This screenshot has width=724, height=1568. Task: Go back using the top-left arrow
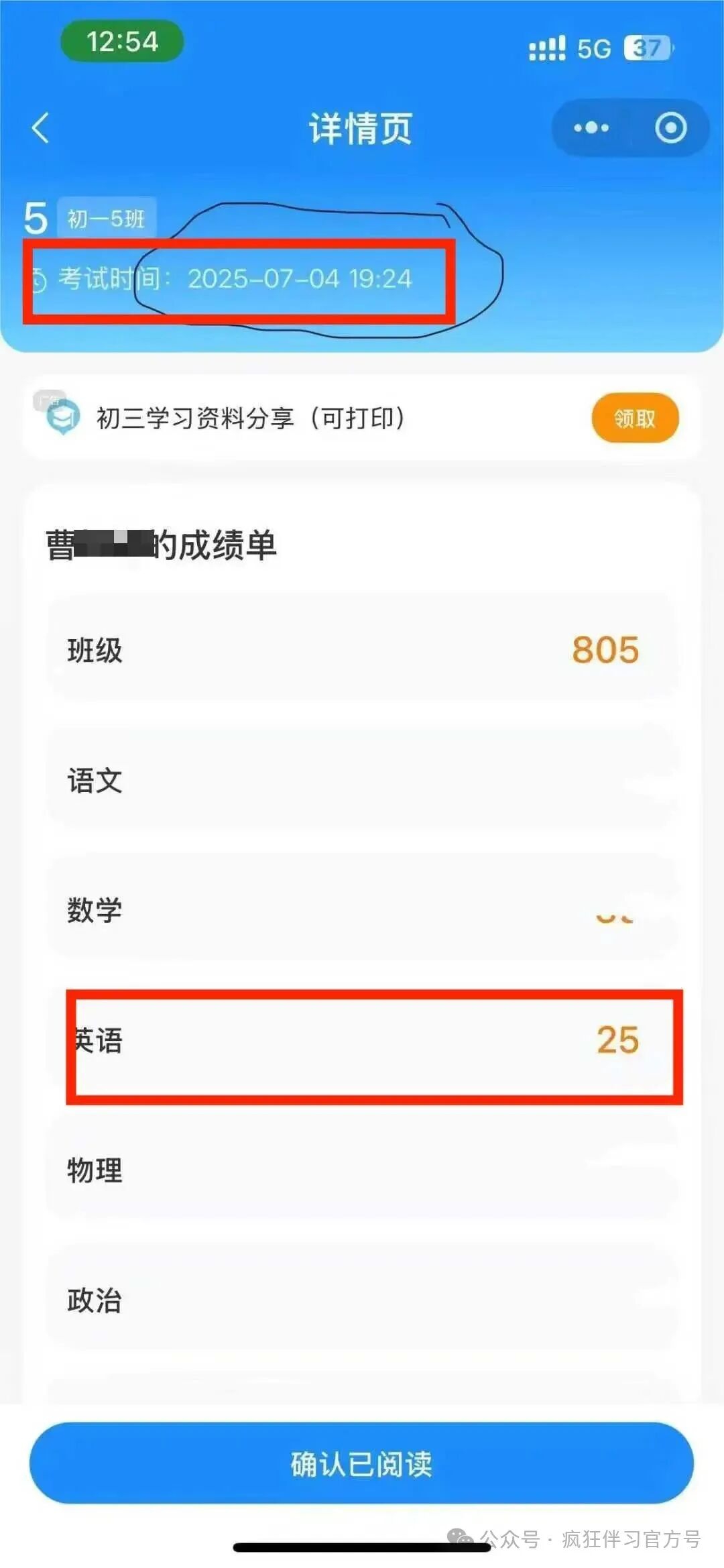click(41, 128)
